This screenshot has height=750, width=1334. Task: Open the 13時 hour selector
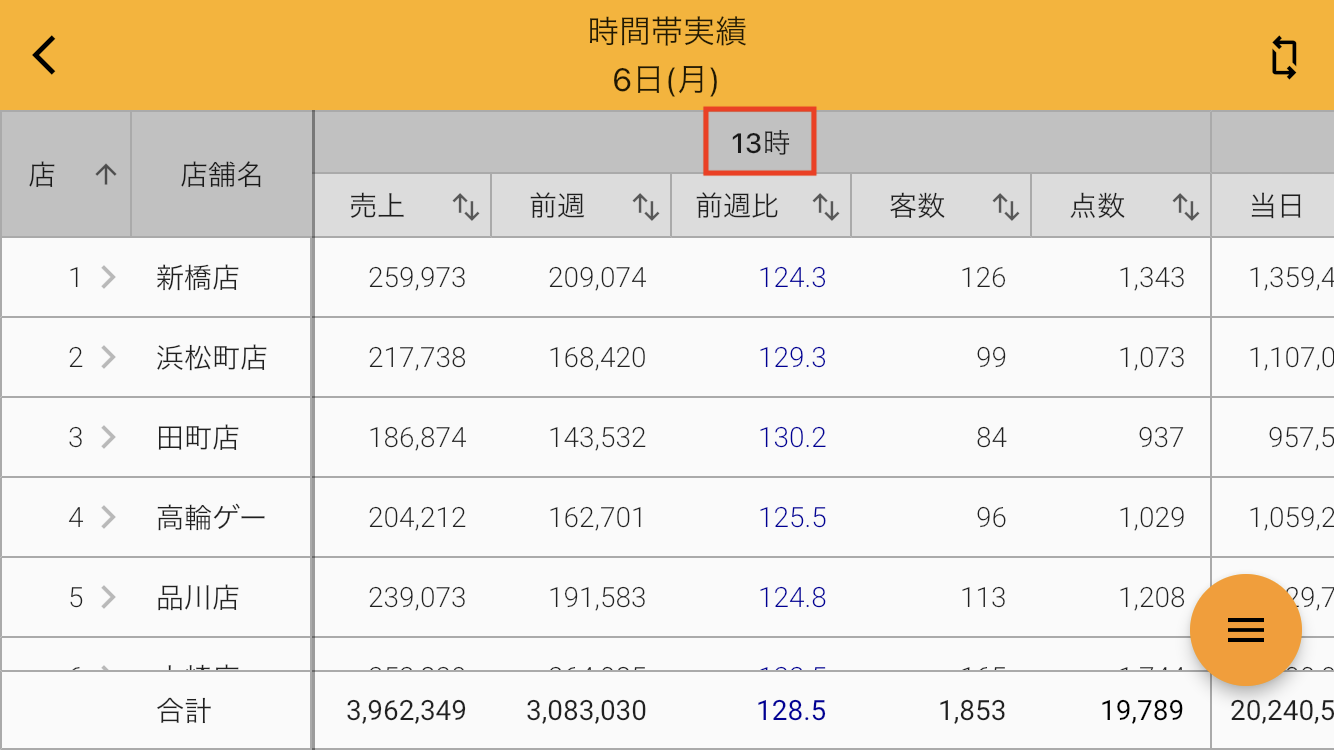(760, 143)
